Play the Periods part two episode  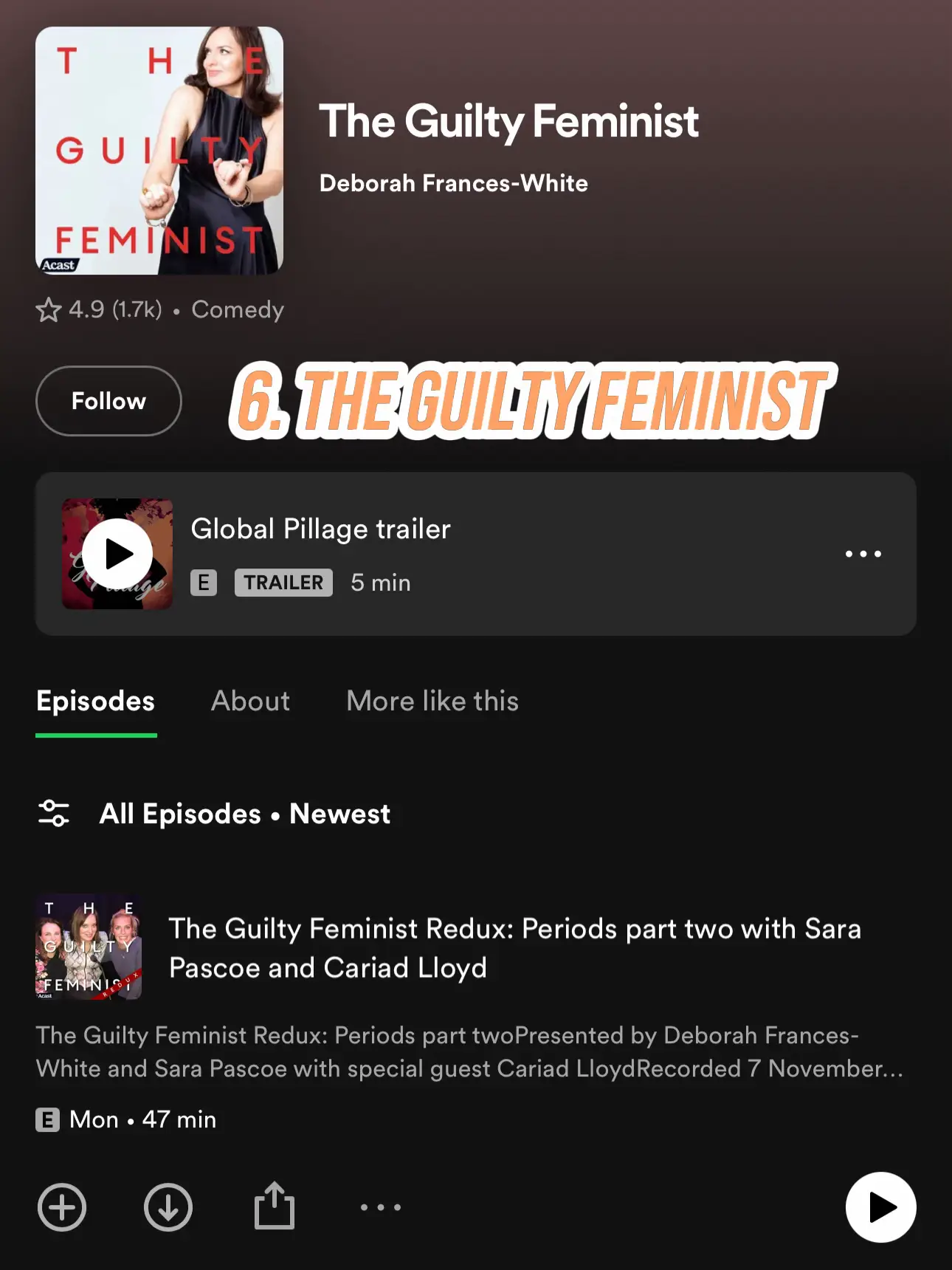[x=880, y=1207]
